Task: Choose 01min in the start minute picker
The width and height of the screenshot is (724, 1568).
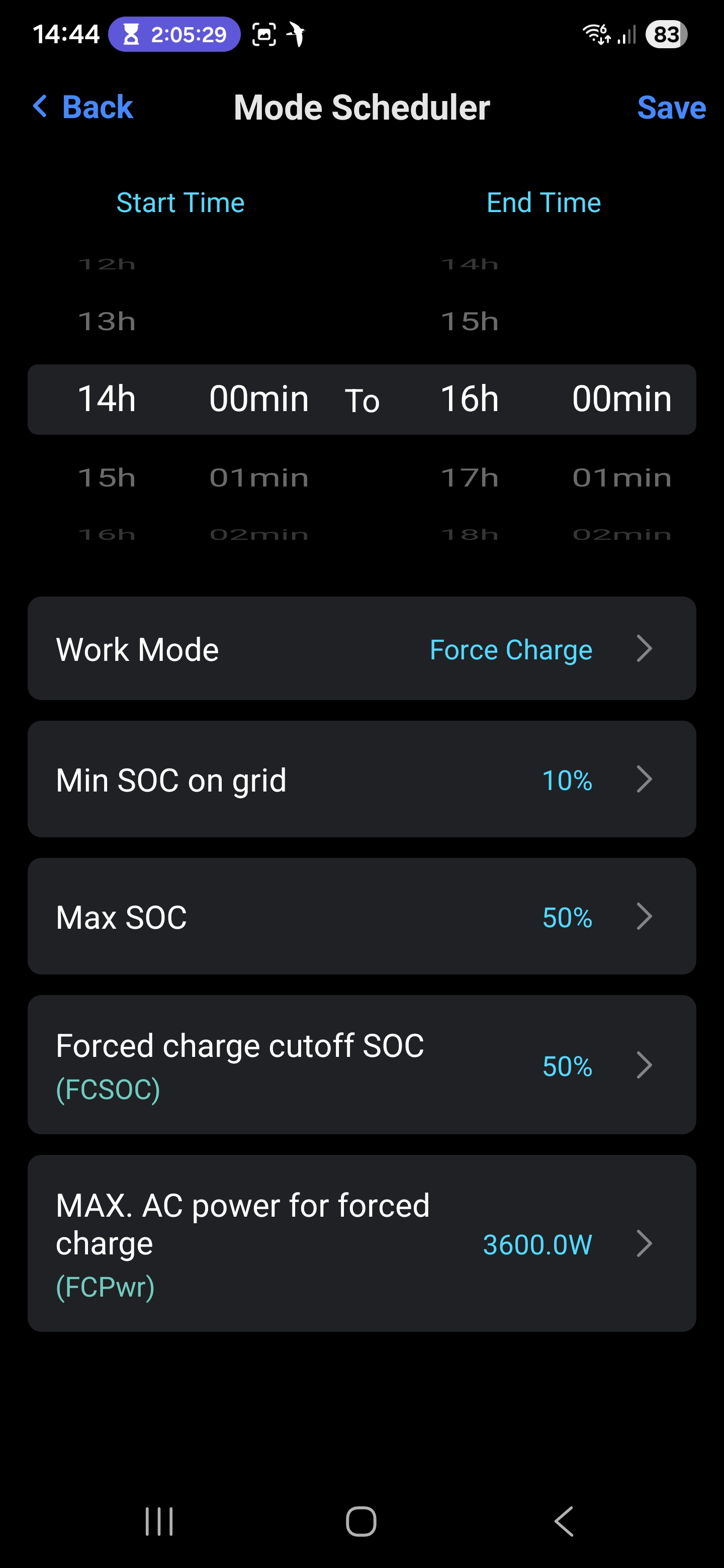Action: (259, 478)
